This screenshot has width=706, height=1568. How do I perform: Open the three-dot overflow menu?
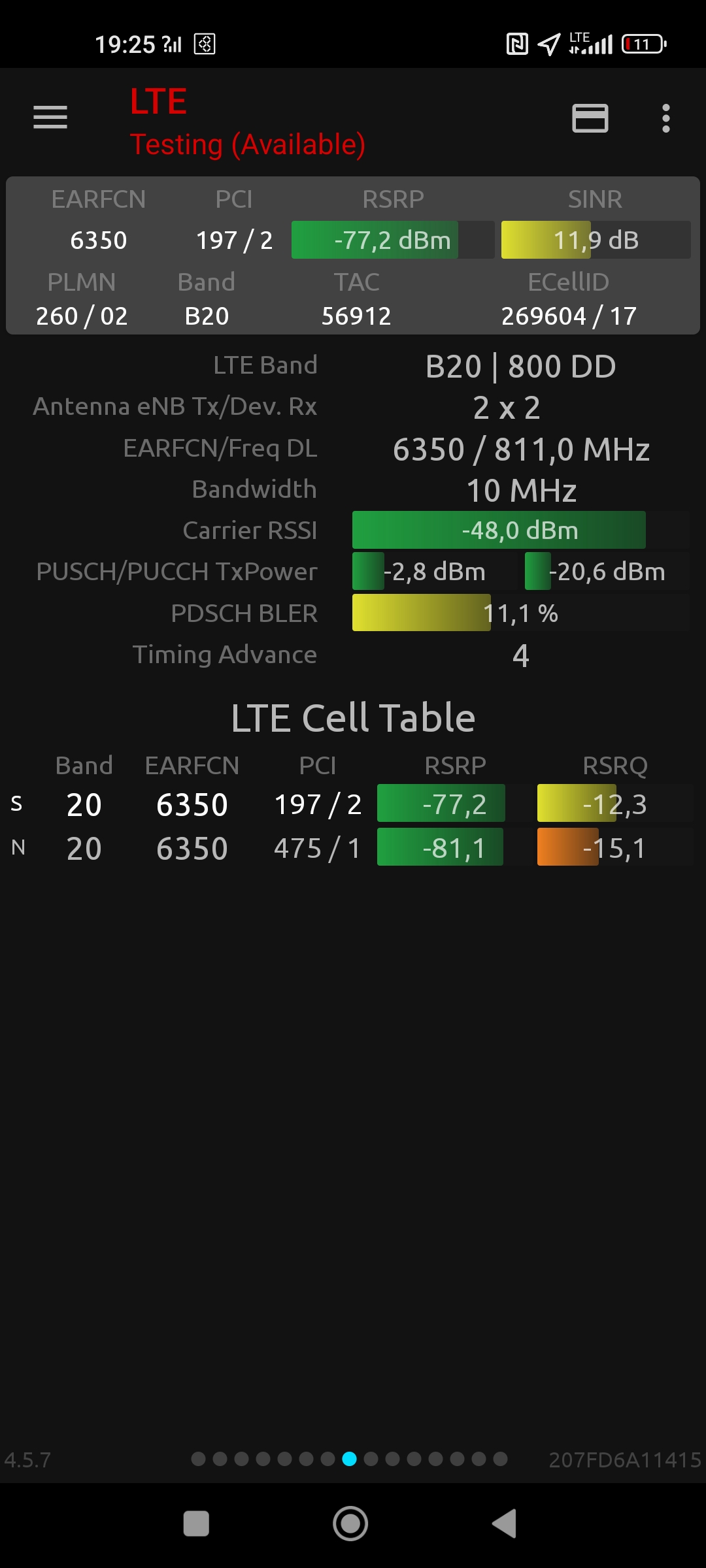point(665,118)
